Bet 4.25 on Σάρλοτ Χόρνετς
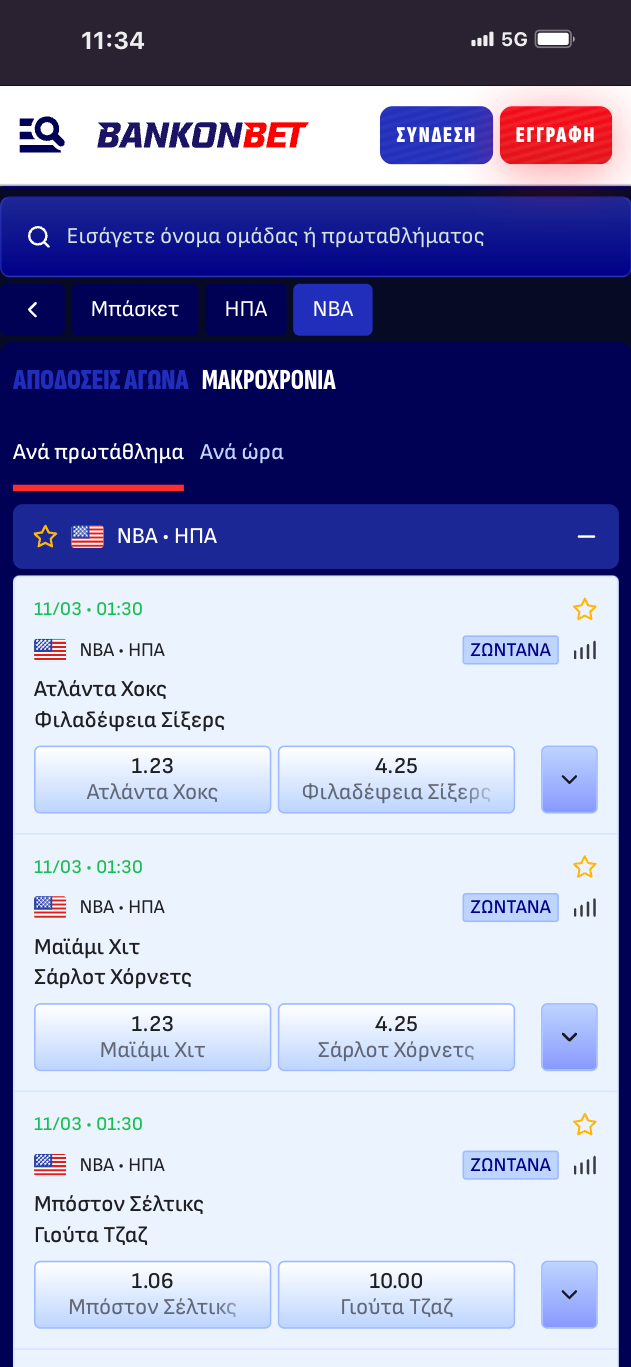631x1367 pixels. pyautogui.click(x=396, y=1037)
